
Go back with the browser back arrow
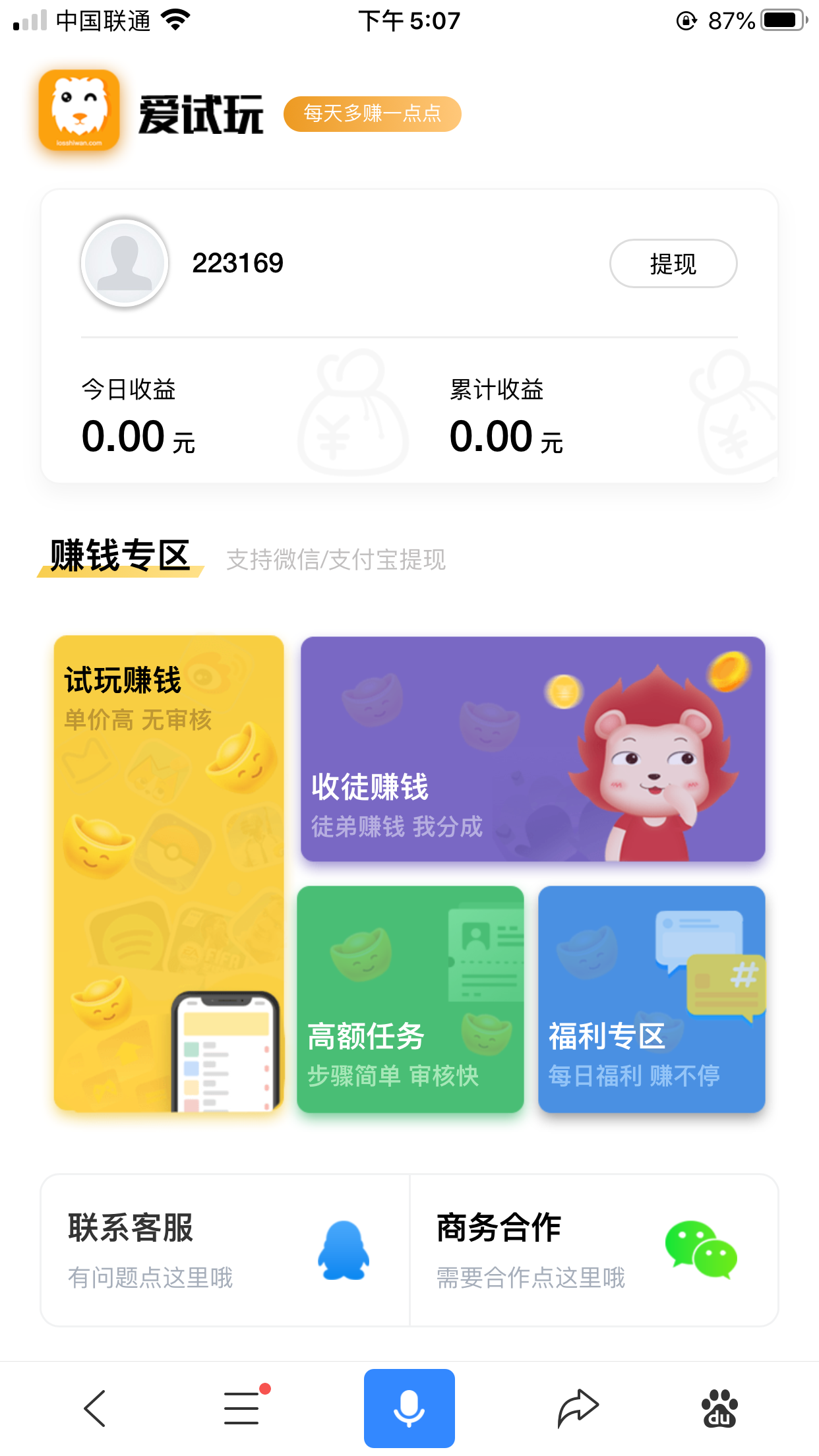(95, 1408)
